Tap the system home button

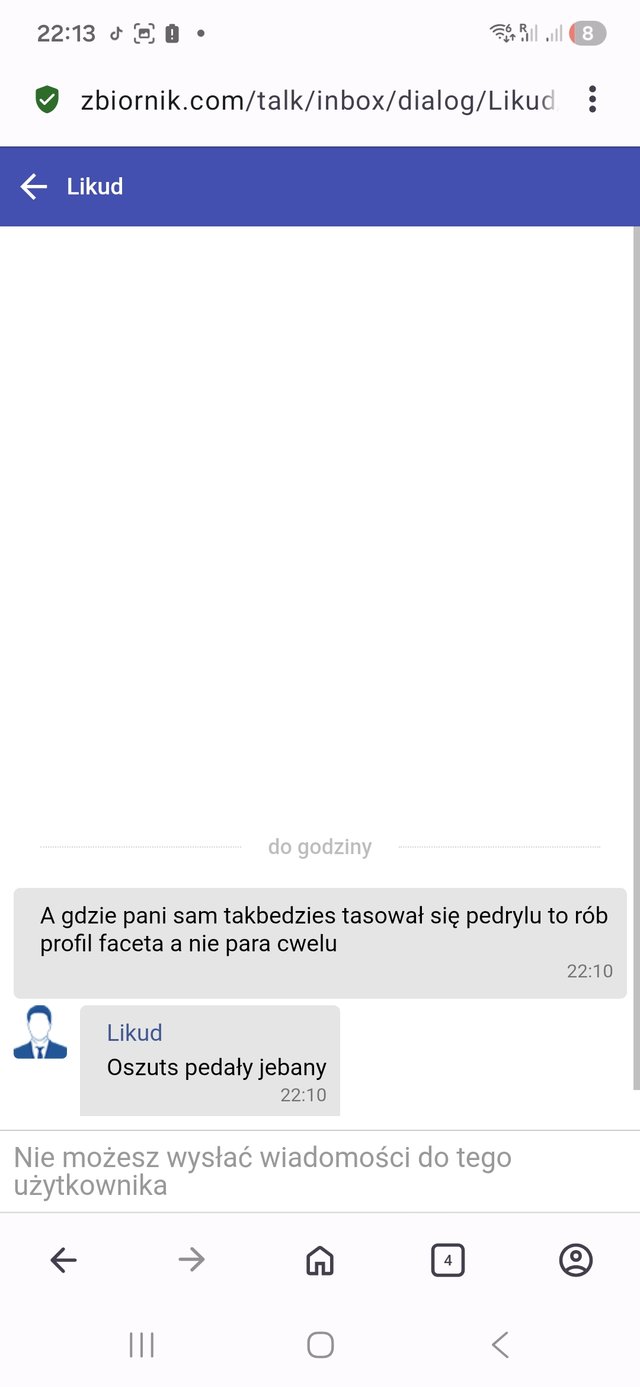[320, 1345]
